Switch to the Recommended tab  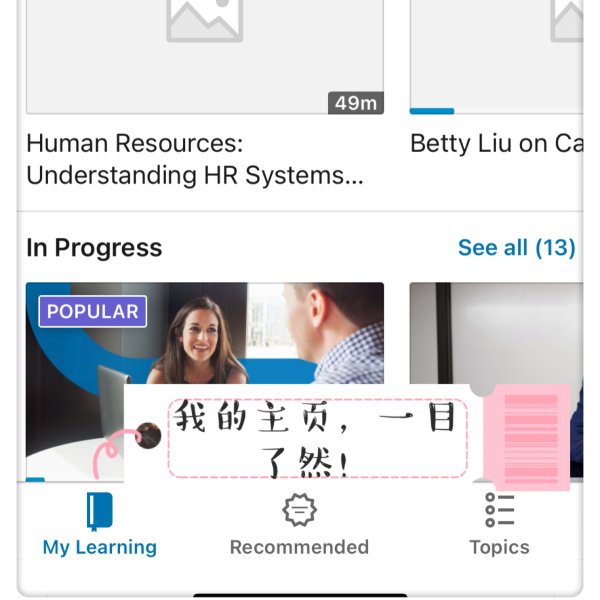pyautogui.click(x=299, y=525)
